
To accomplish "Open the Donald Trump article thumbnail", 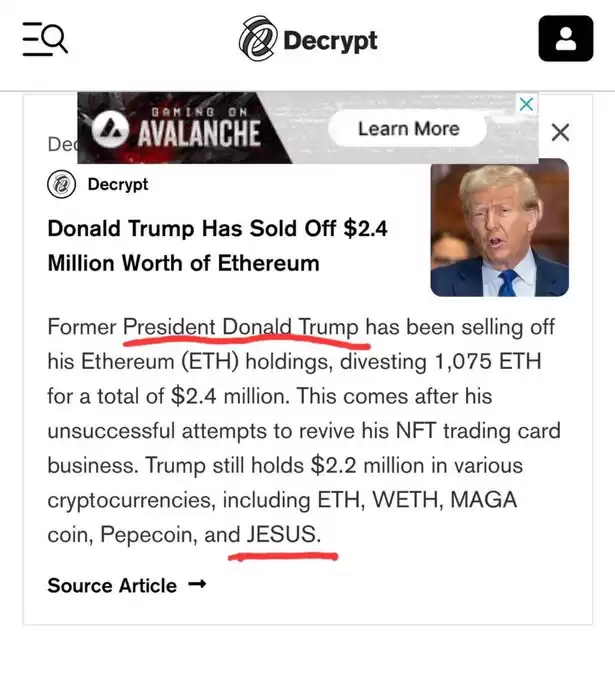I will 499,229.
